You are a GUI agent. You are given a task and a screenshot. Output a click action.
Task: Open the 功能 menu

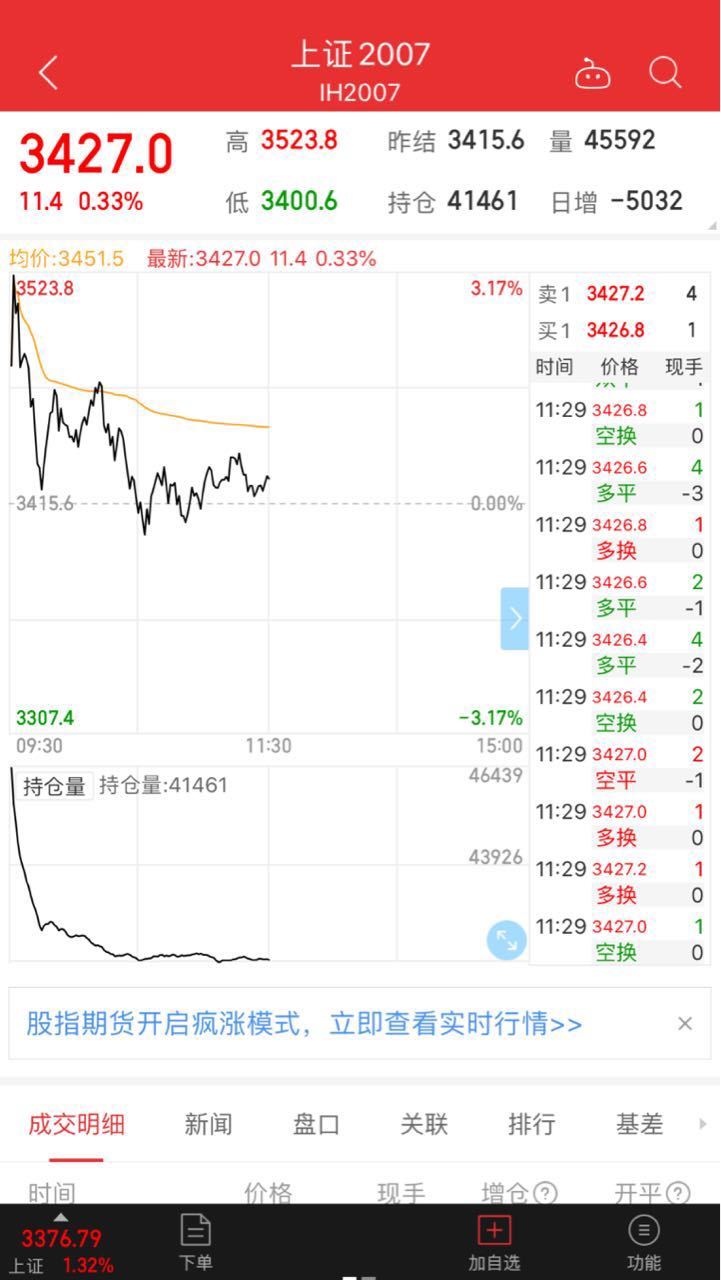coord(643,1242)
